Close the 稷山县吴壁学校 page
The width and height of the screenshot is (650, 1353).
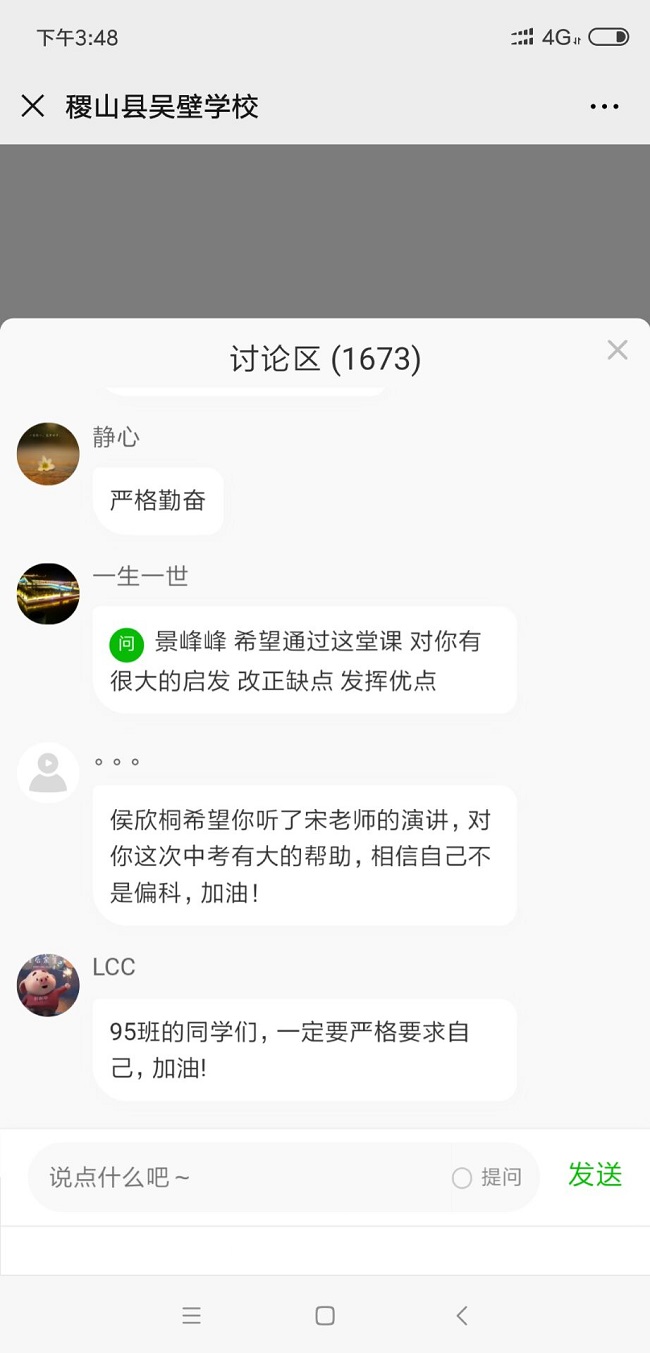[33, 106]
